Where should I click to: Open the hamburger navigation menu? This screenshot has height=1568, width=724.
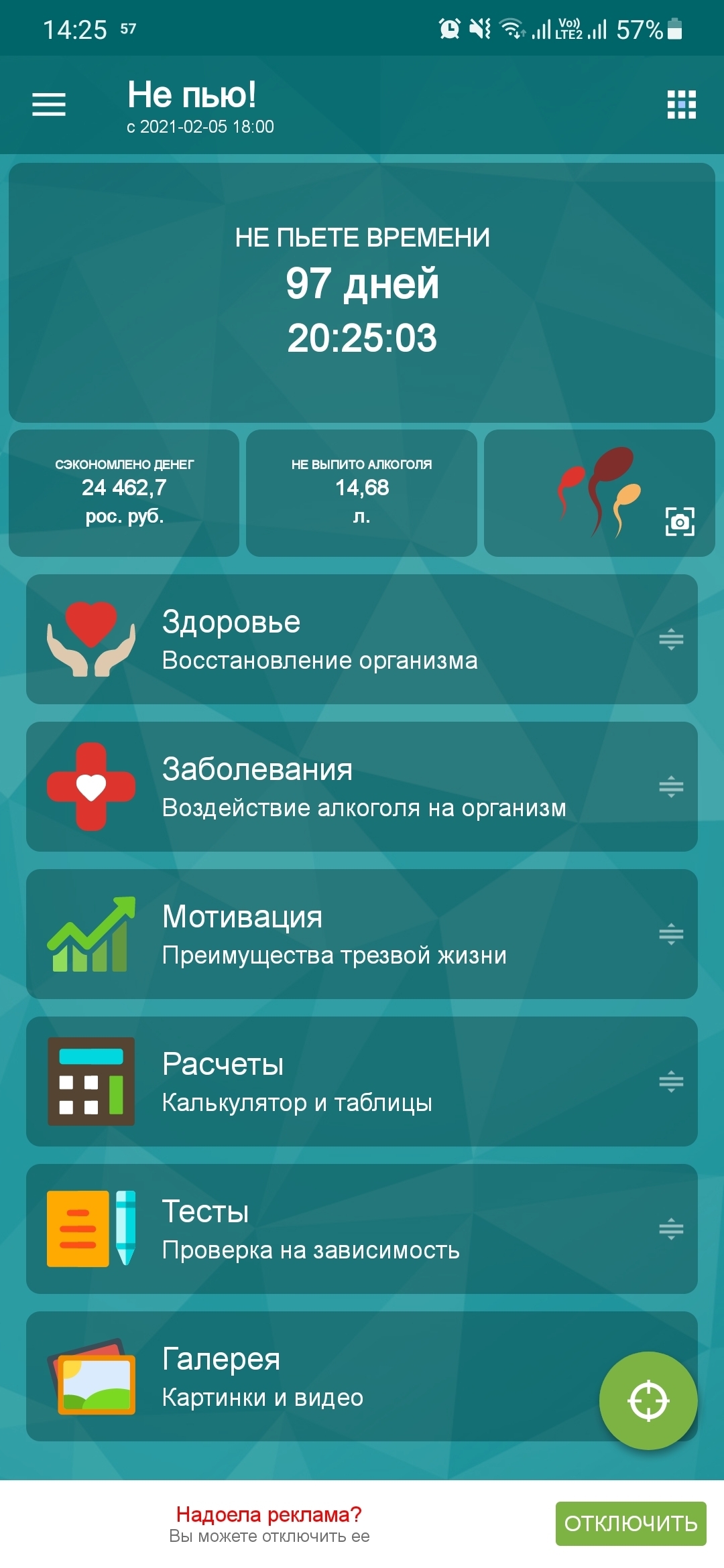(49, 105)
